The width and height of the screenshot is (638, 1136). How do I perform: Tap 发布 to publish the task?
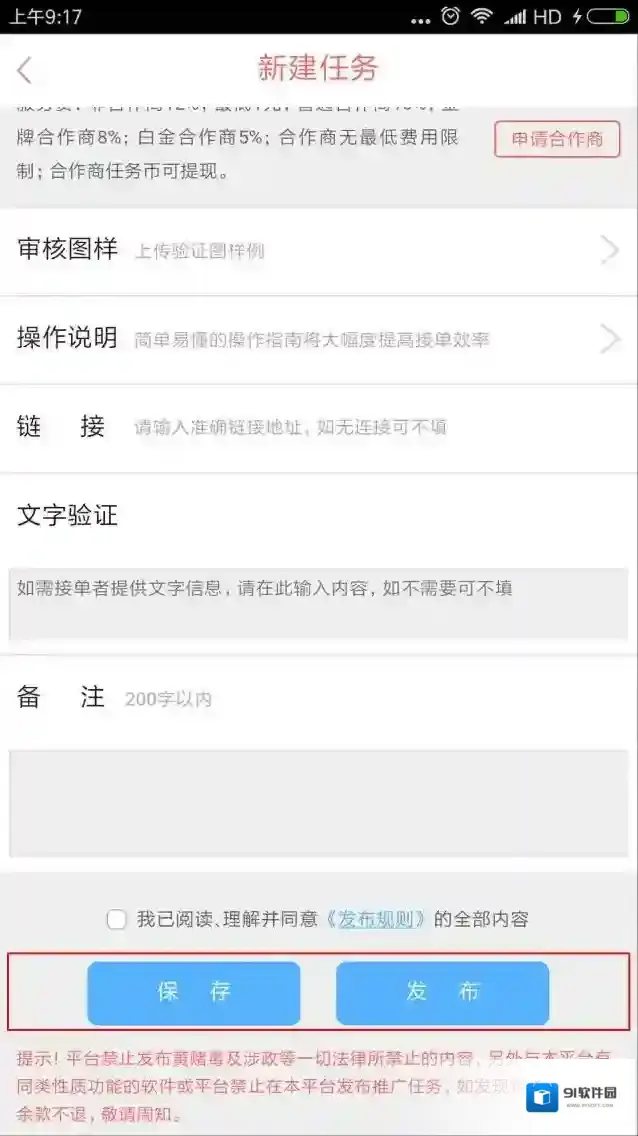(x=442, y=992)
